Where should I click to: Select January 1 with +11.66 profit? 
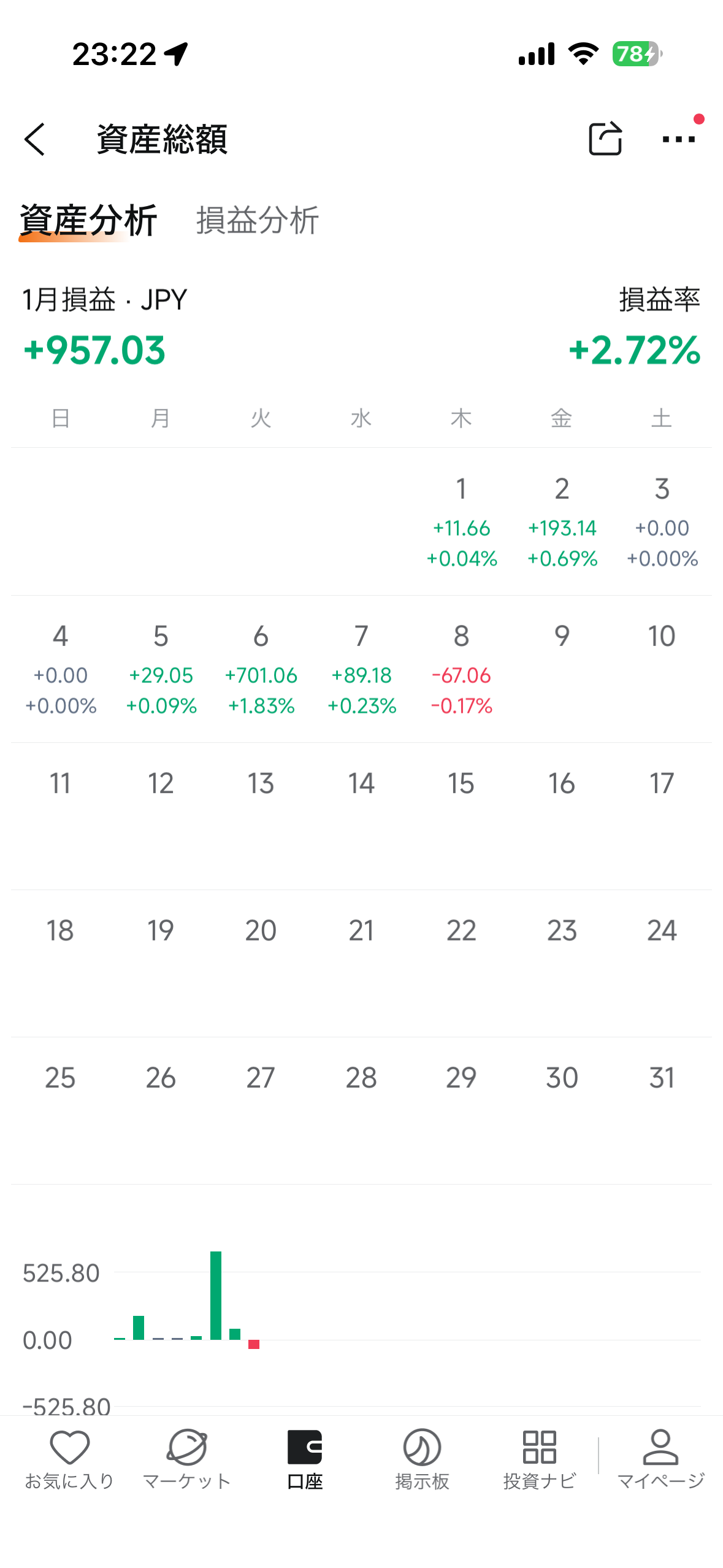pyautogui.click(x=461, y=522)
